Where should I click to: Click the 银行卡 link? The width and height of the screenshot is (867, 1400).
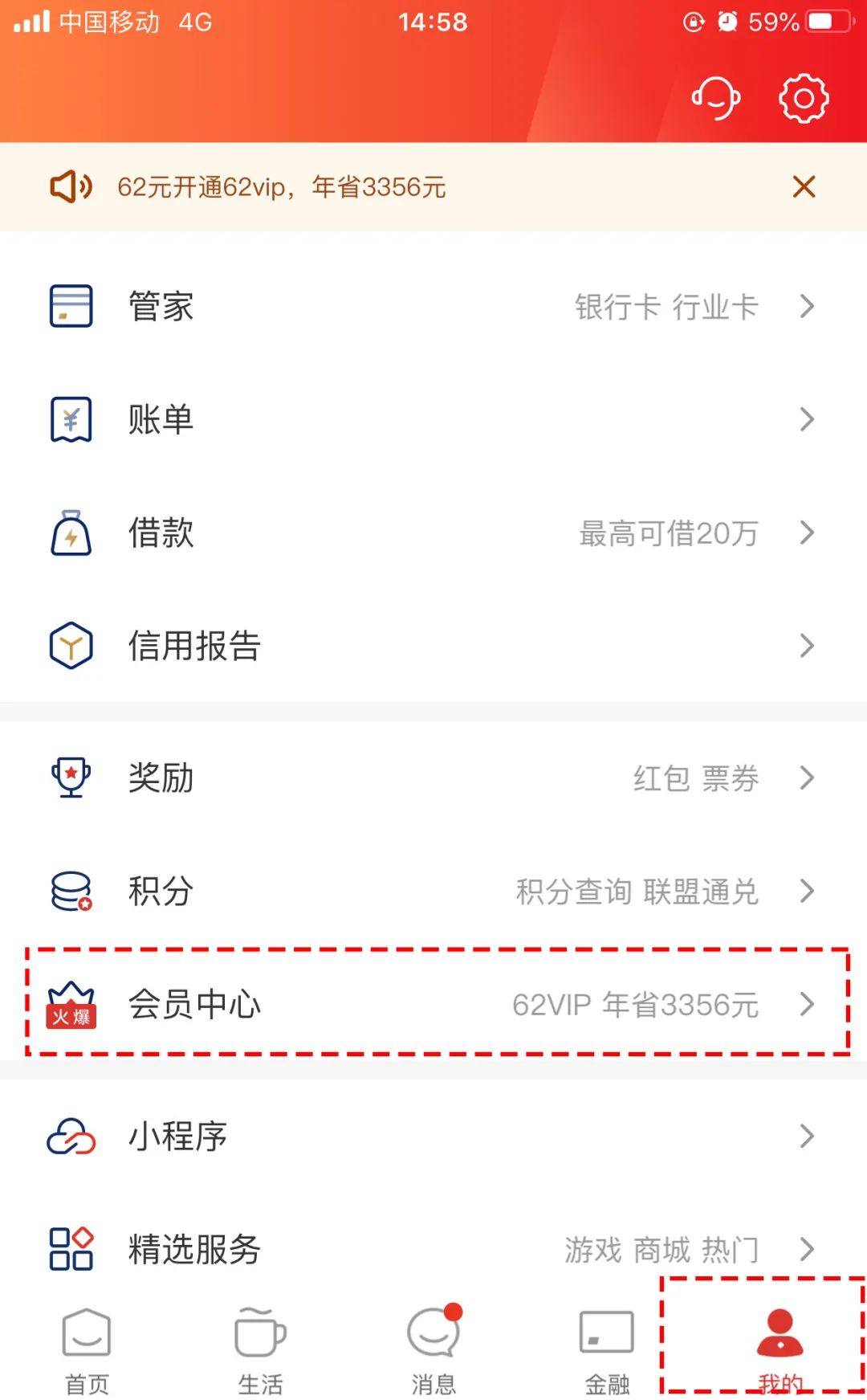[616, 306]
